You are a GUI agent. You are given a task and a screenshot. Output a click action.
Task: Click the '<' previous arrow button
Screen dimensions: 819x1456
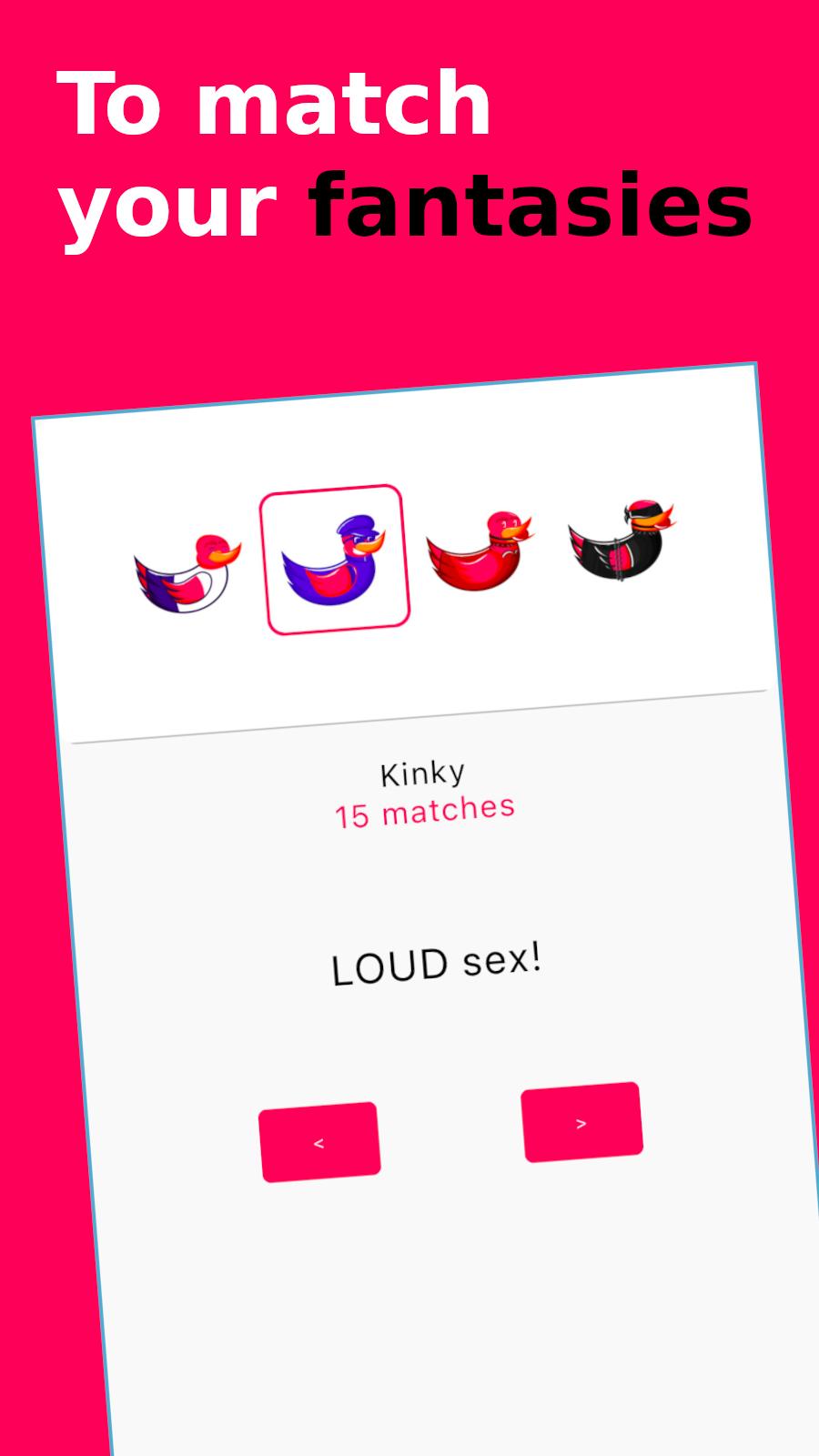pyautogui.click(x=318, y=1140)
